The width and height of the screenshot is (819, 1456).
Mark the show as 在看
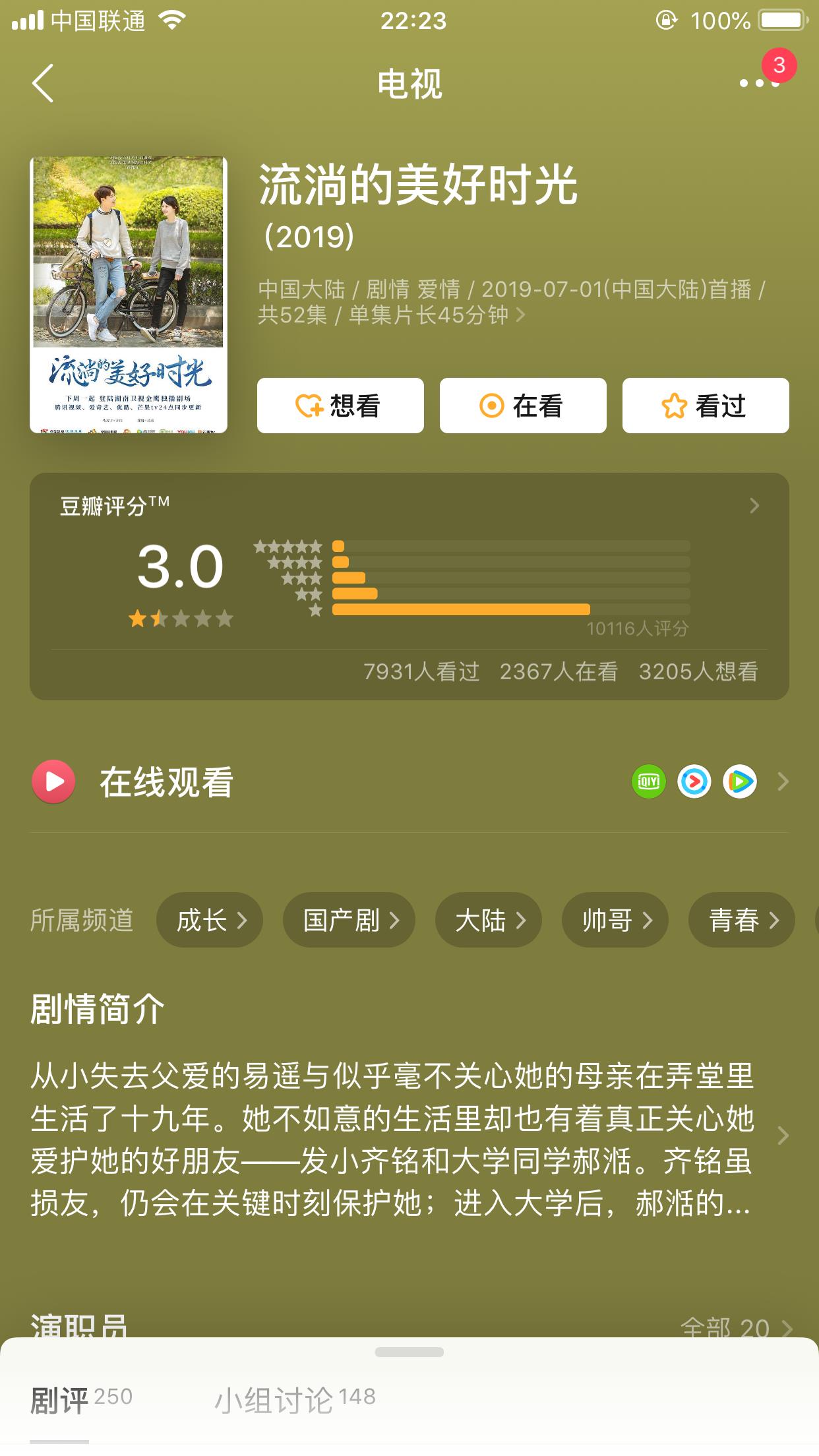(x=523, y=406)
